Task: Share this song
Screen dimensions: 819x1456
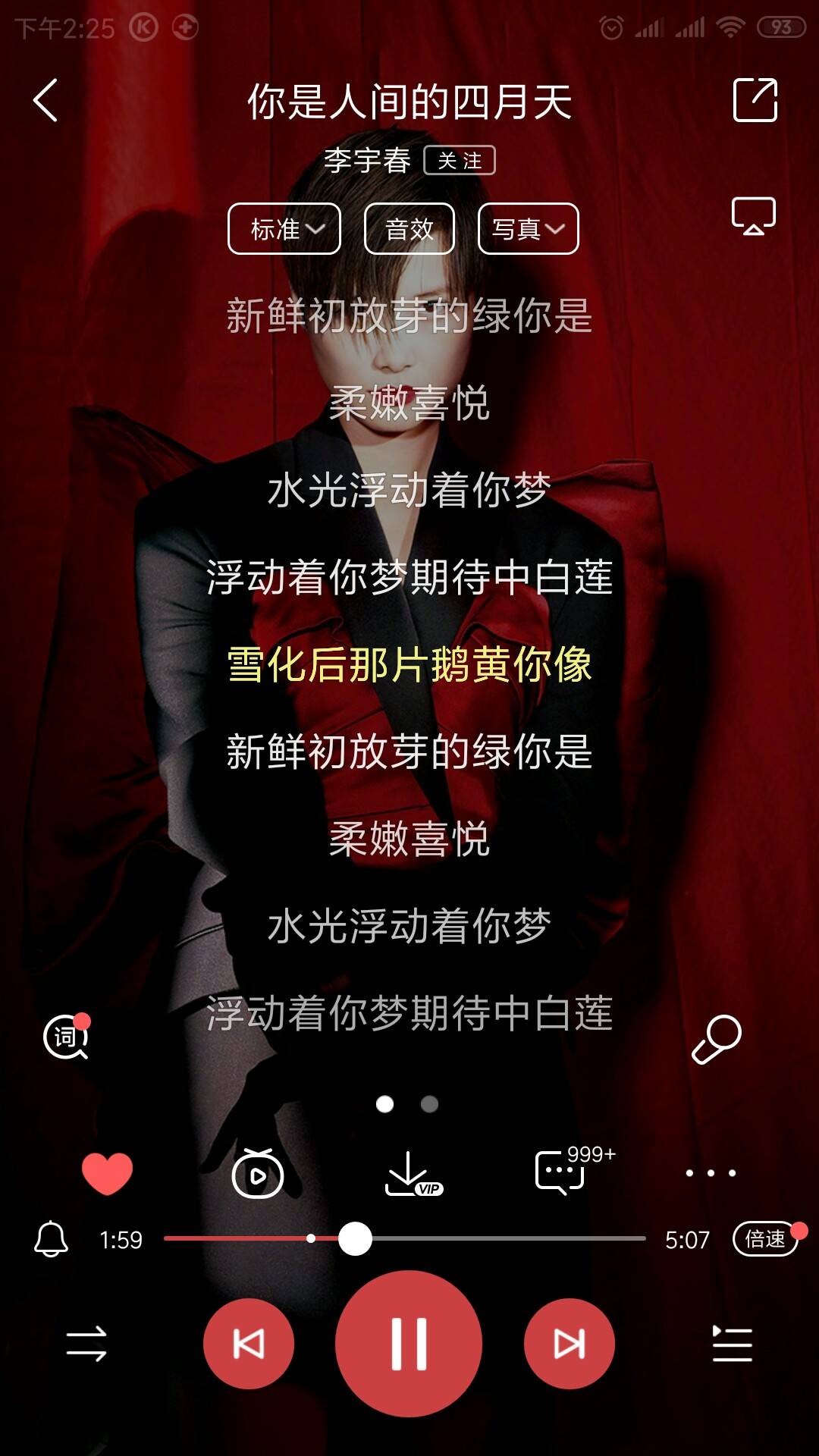Action: pos(755,100)
